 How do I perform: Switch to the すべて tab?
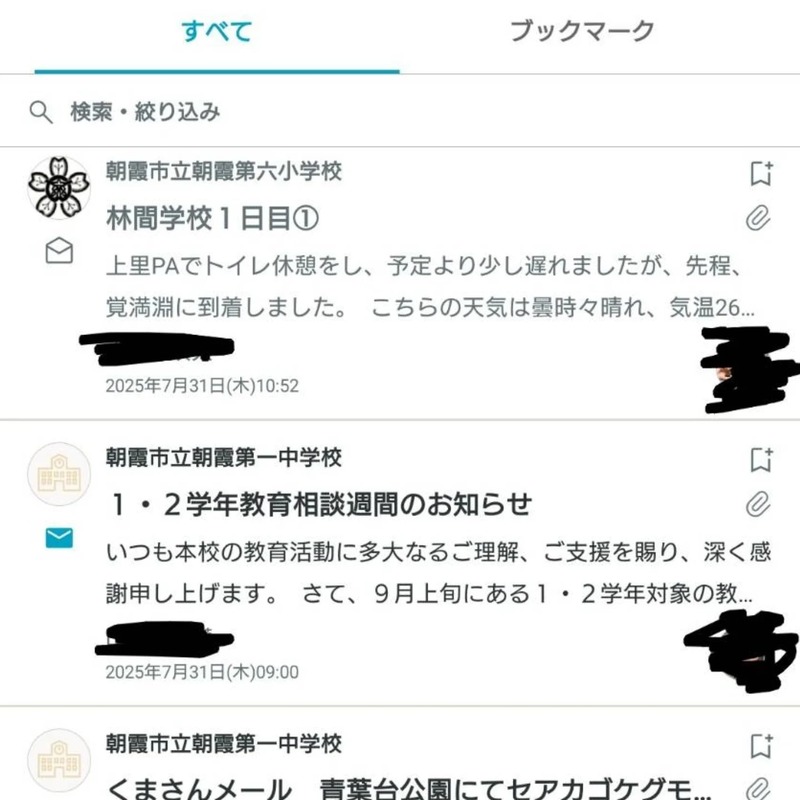coord(217,31)
